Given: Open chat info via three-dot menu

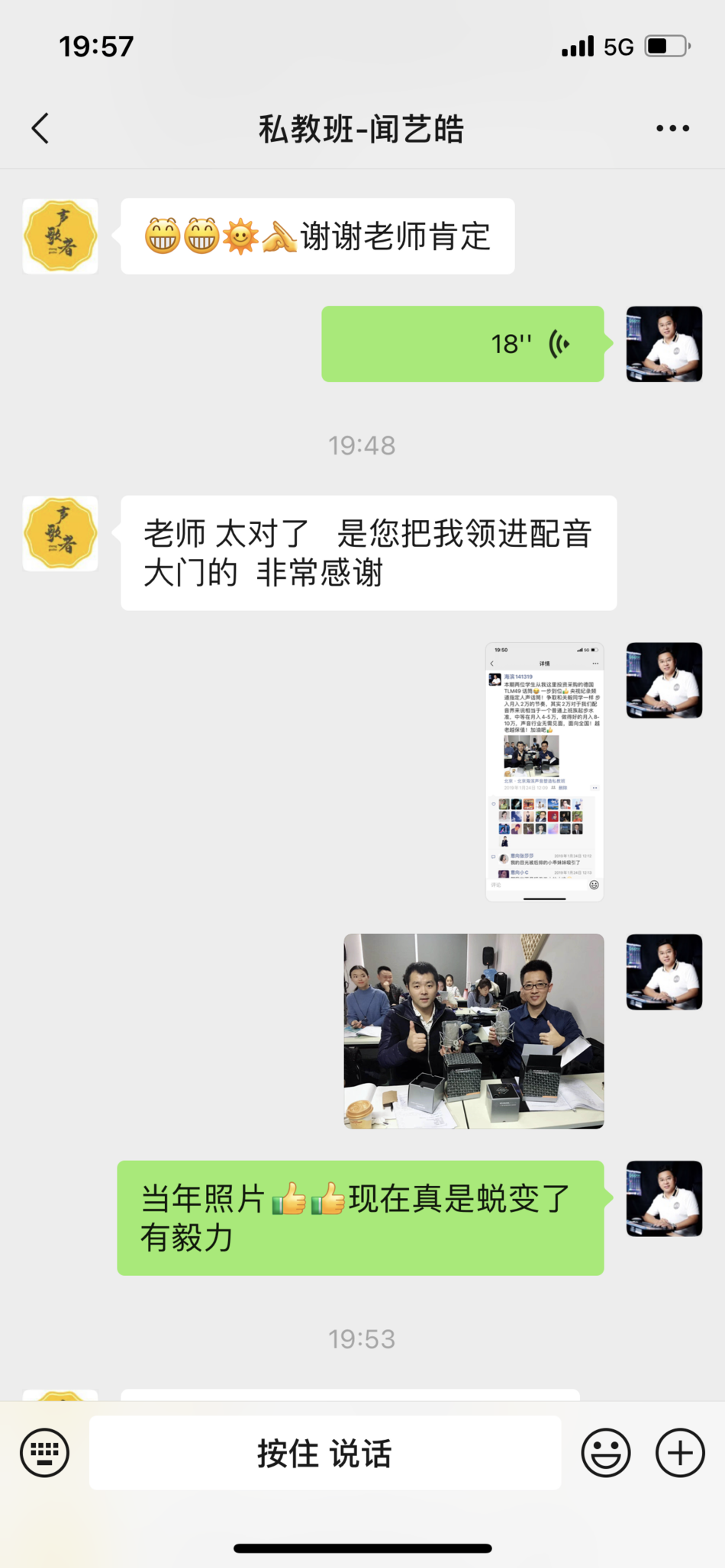Looking at the screenshot, I should click(x=672, y=128).
